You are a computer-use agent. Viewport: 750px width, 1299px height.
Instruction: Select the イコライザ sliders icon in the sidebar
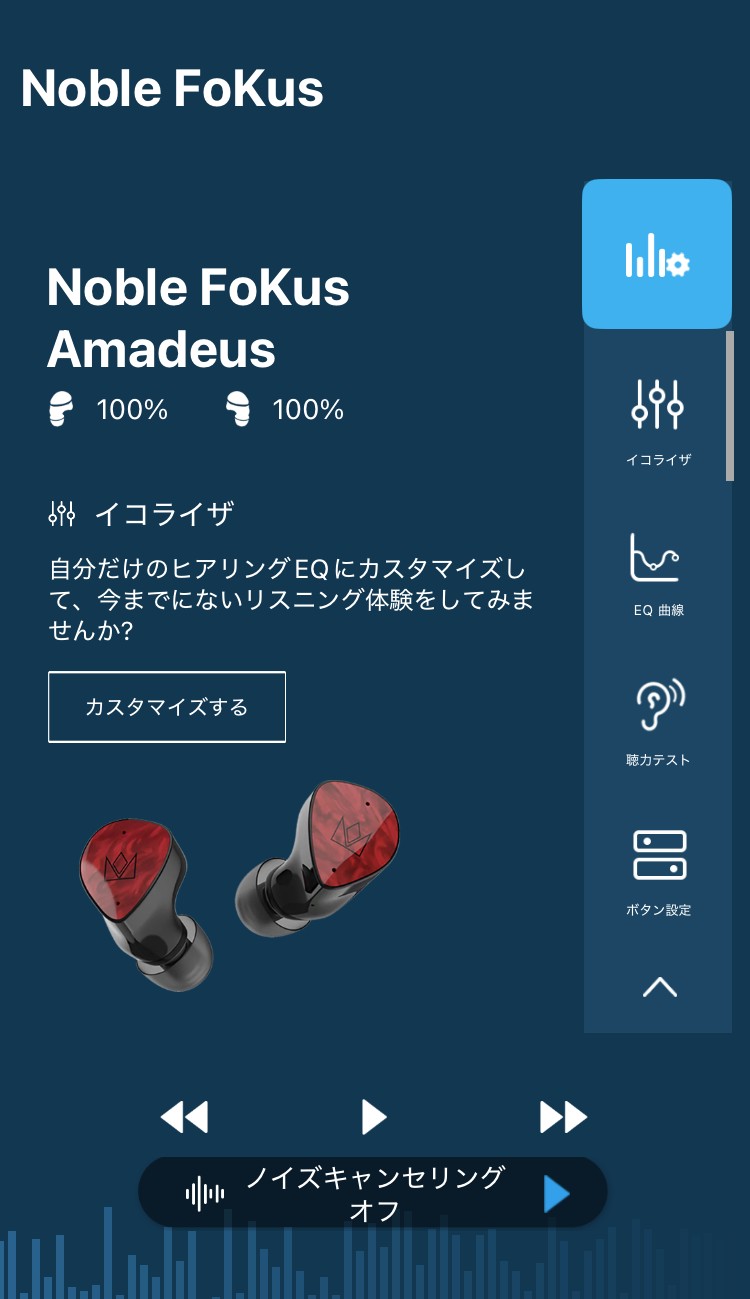click(656, 405)
